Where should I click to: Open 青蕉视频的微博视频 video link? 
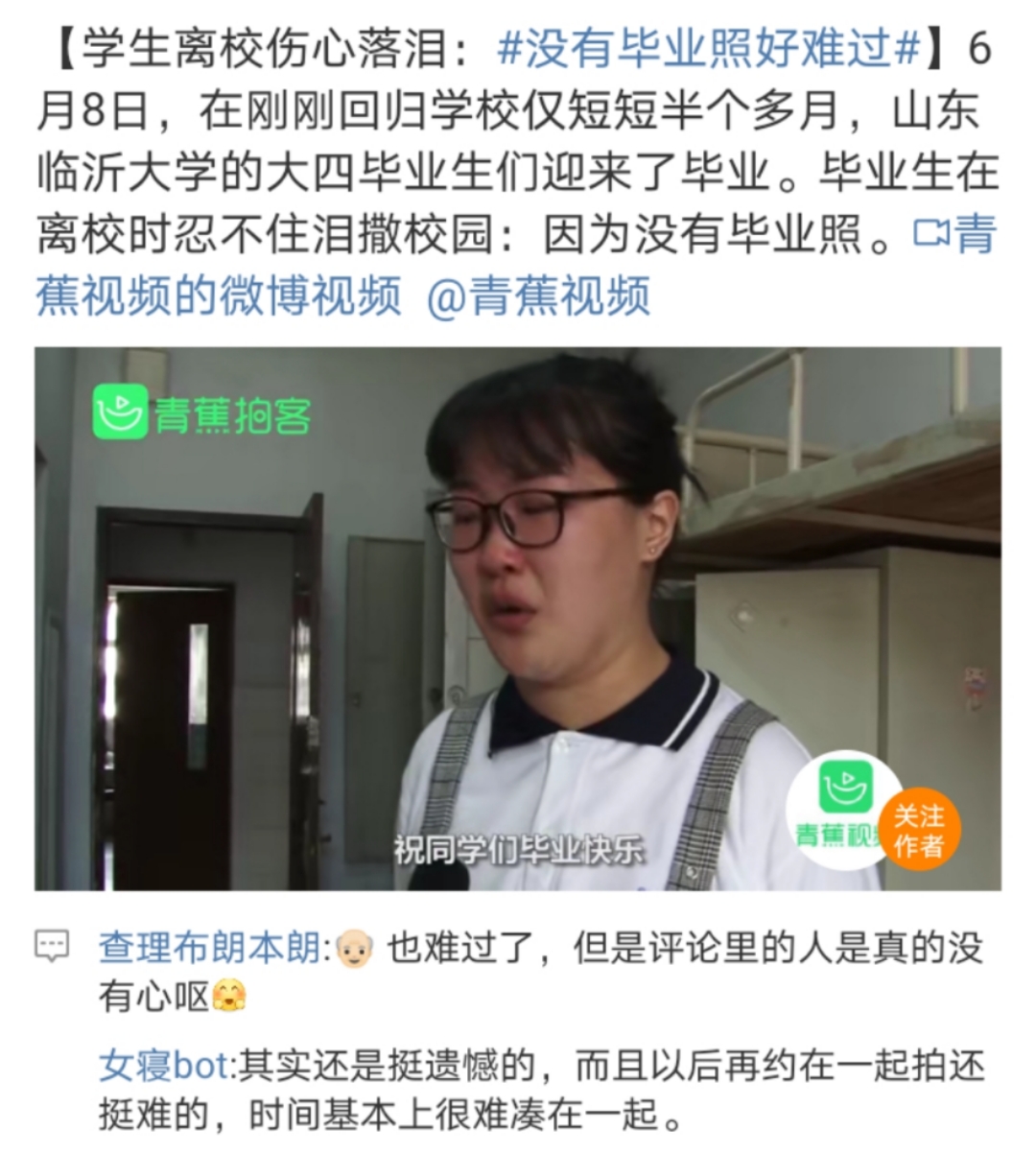coord(219,295)
